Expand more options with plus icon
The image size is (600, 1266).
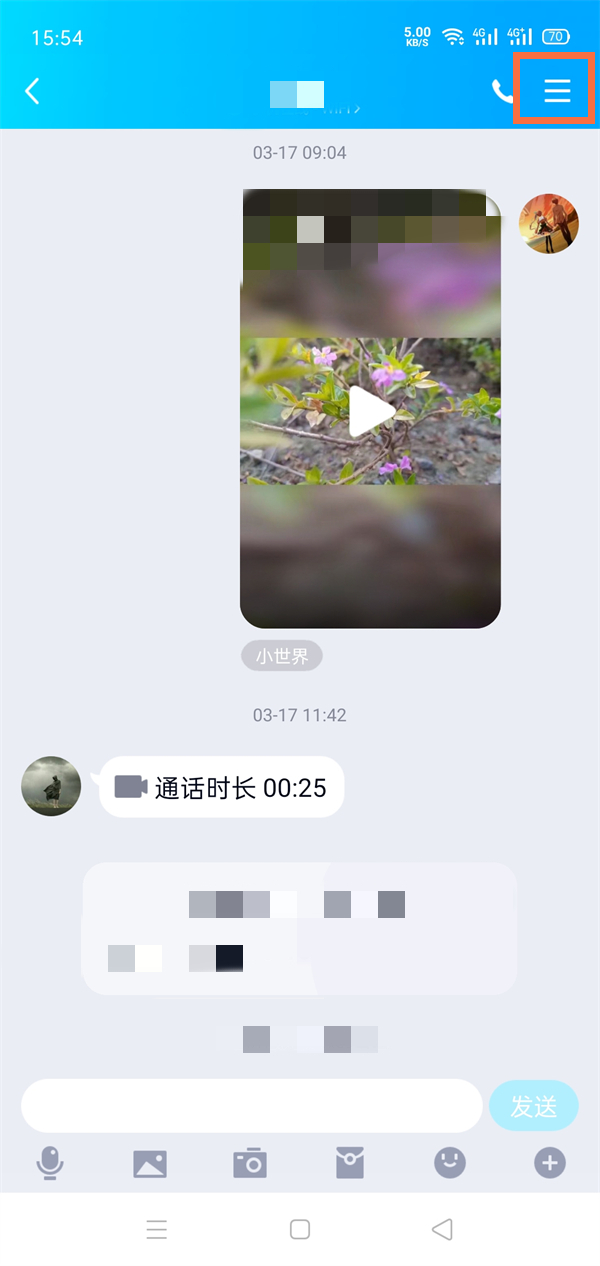coord(549,1162)
